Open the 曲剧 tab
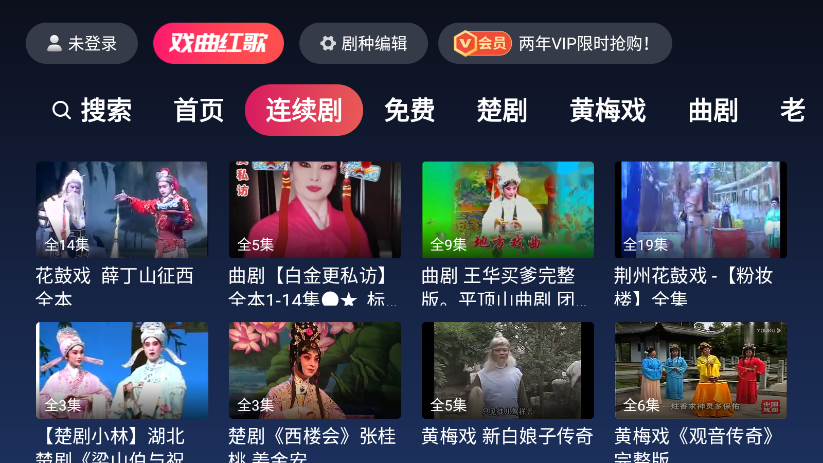 [x=713, y=110]
